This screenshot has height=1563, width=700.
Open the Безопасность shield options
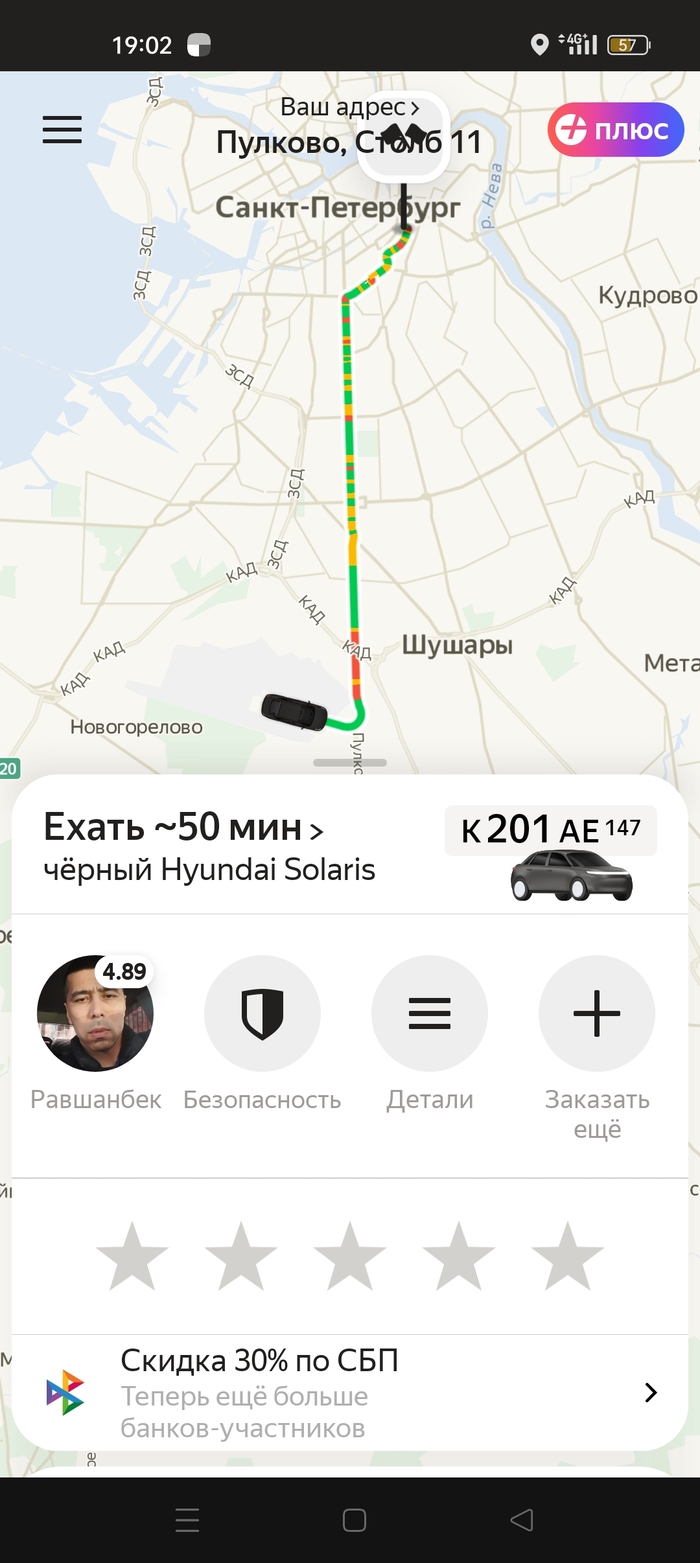tap(262, 1014)
